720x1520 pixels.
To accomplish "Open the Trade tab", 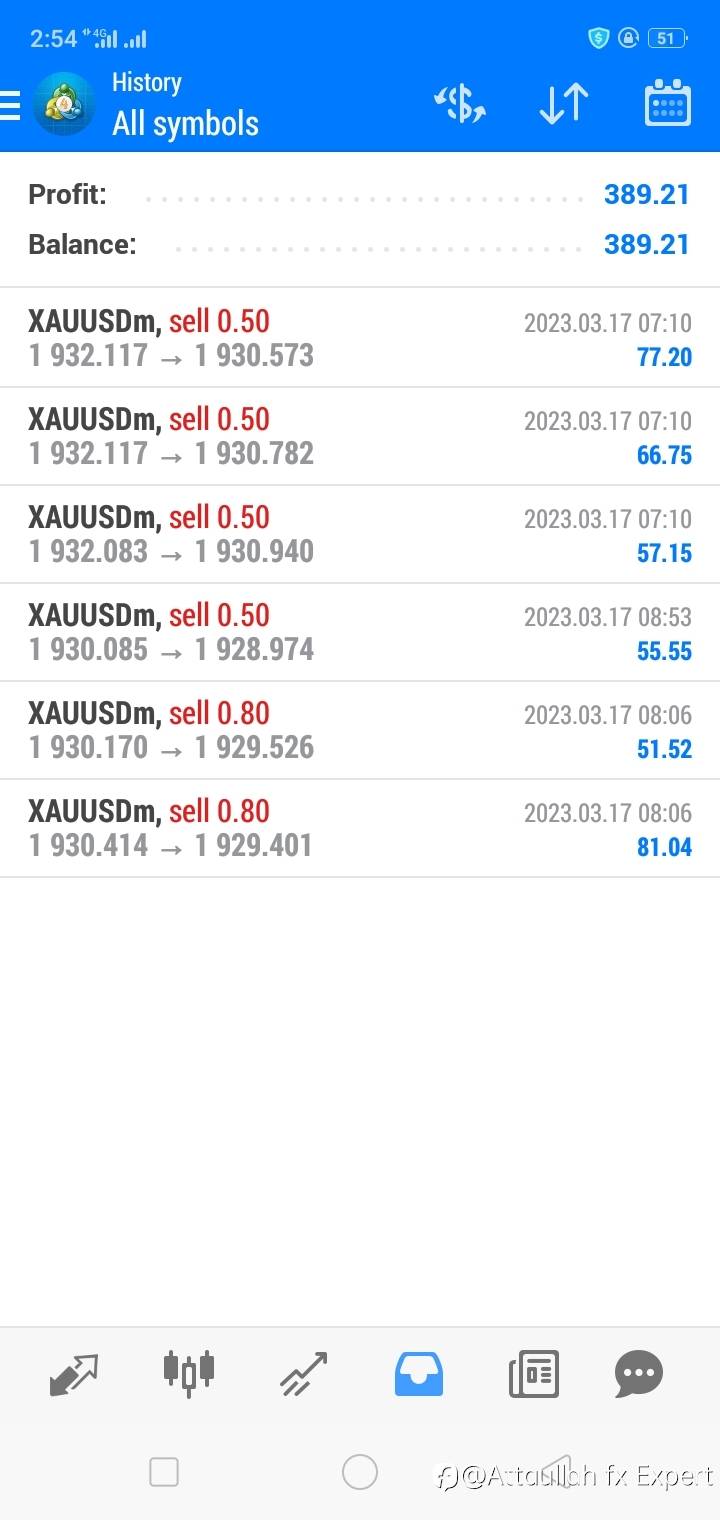I will click(304, 1374).
